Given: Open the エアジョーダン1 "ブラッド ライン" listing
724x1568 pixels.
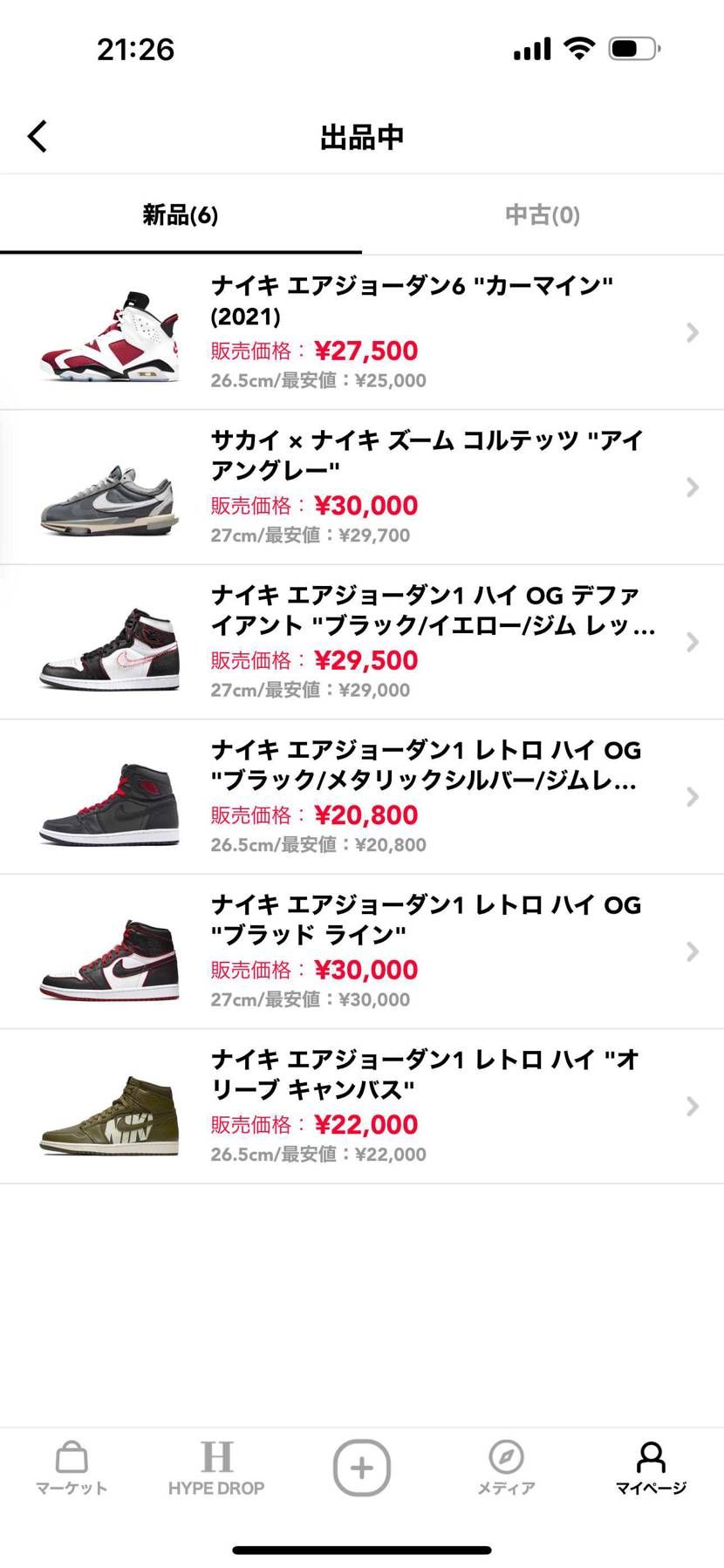Looking at the screenshot, I should coord(362,951).
